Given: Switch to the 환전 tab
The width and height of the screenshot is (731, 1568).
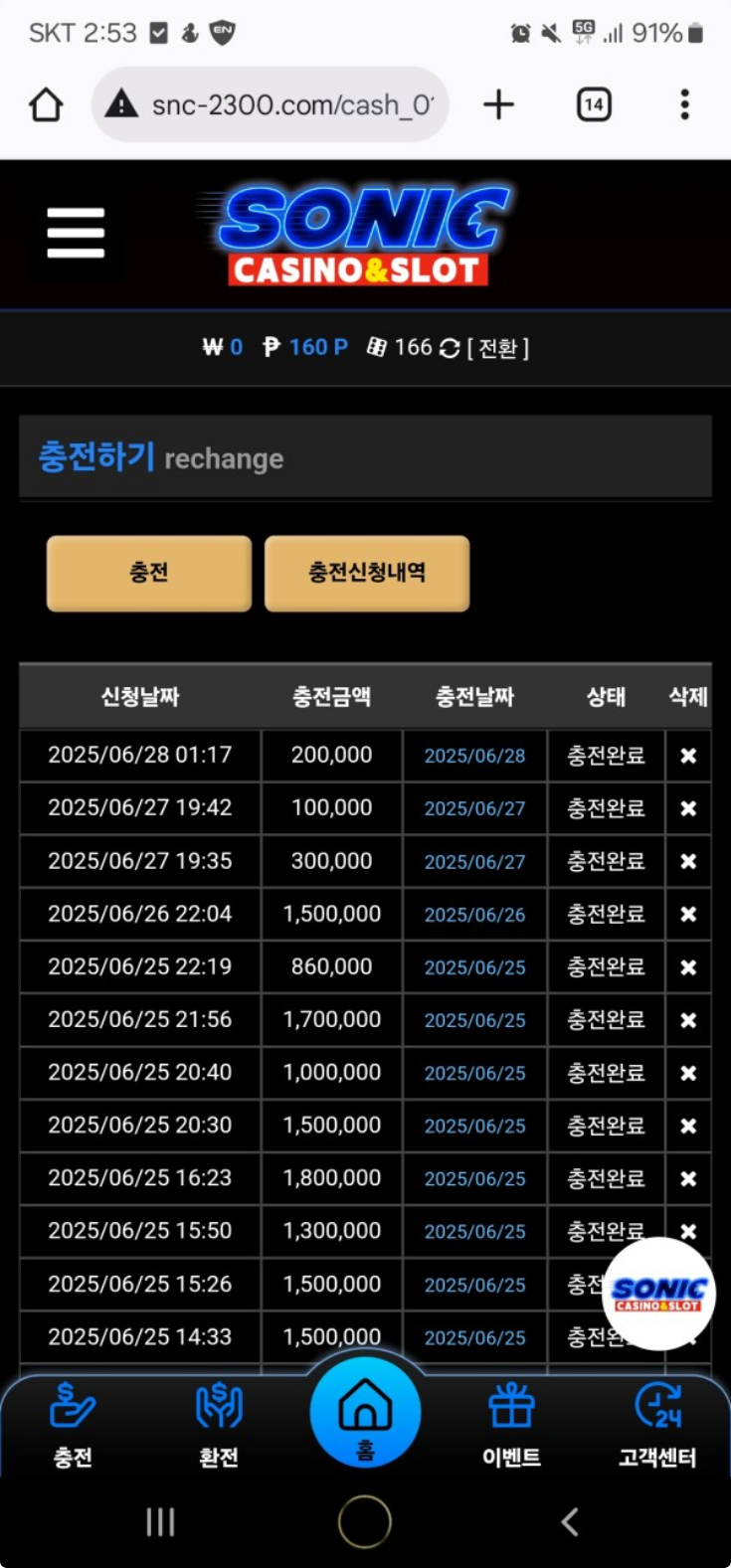Looking at the screenshot, I should [x=219, y=1425].
